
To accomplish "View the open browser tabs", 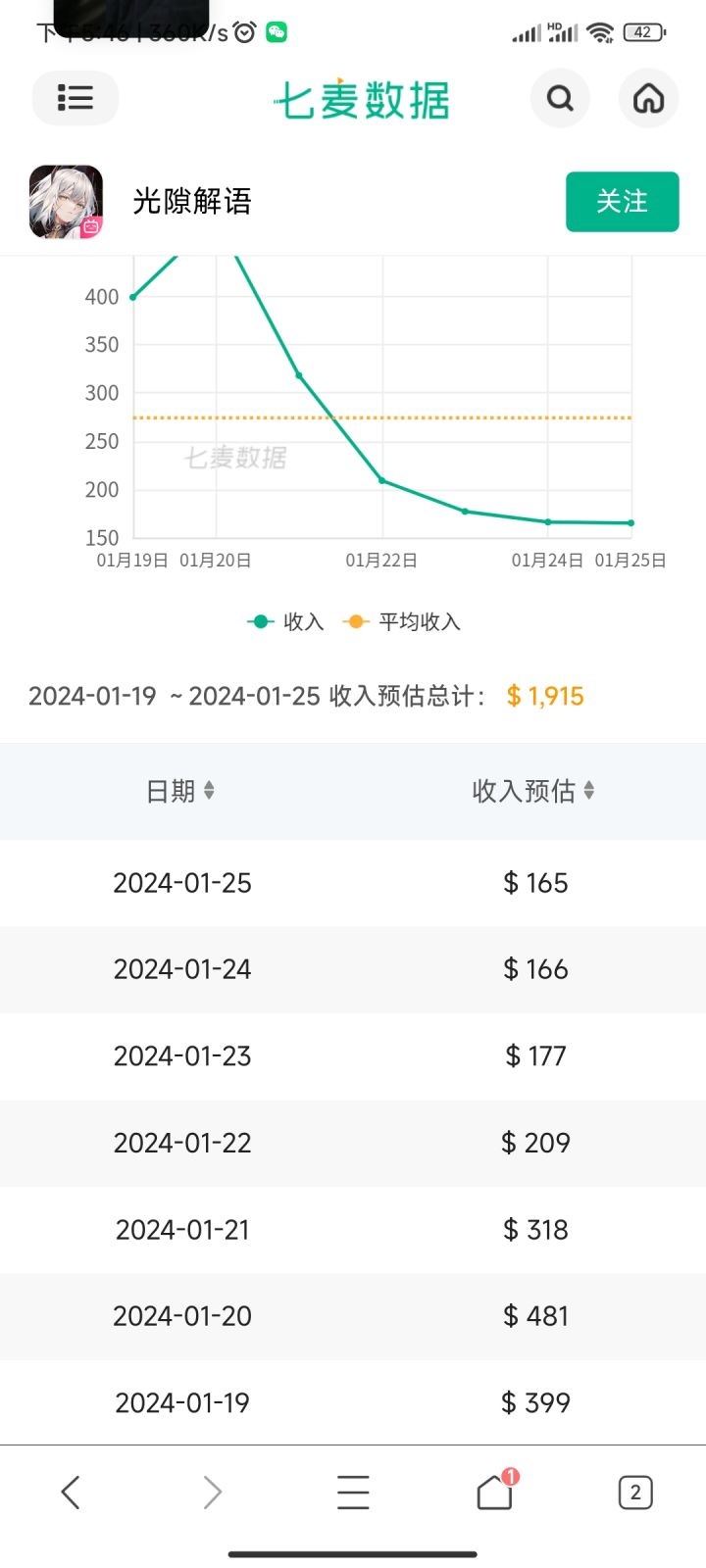I will 635,1493.
